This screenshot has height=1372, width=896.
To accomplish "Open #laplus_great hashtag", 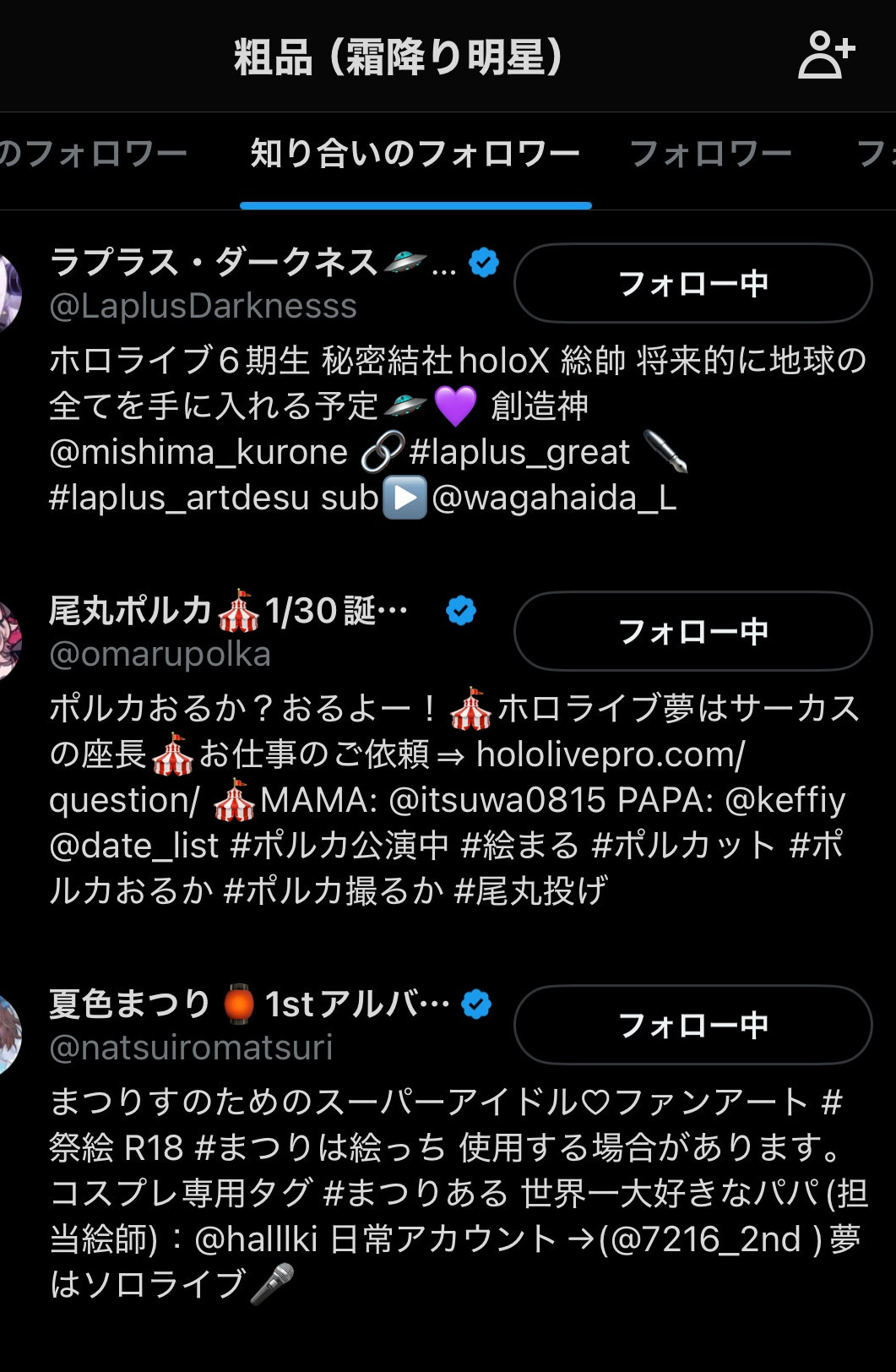I will [x=519, y=453].
